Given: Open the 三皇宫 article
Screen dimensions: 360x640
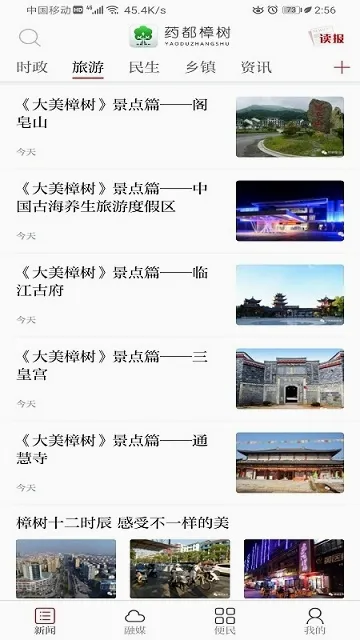Looking at the screenshot, I should [x=180, y=379].
